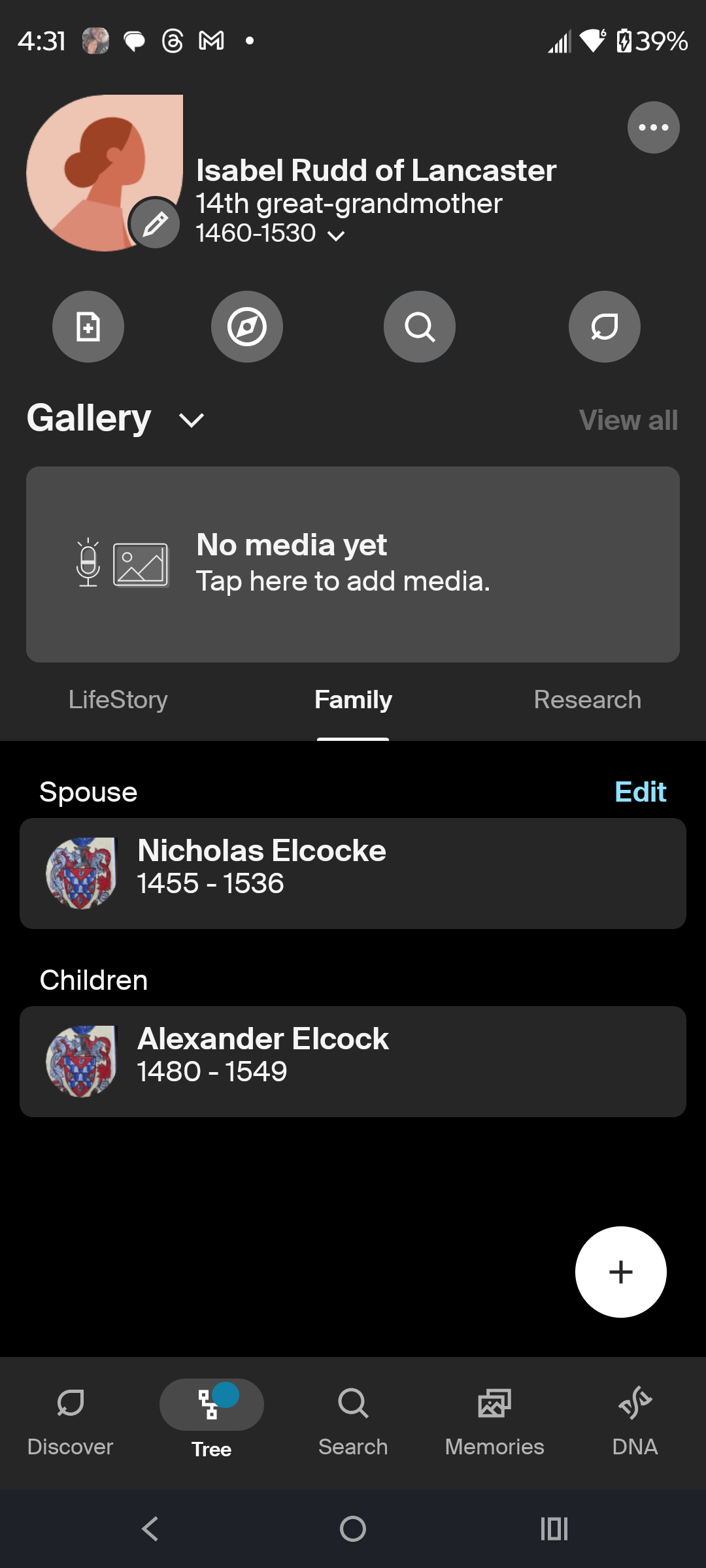The width and height of the screenshot is (706, 1568).
Task: Select the add record document icon
Action: coord(88,327)
